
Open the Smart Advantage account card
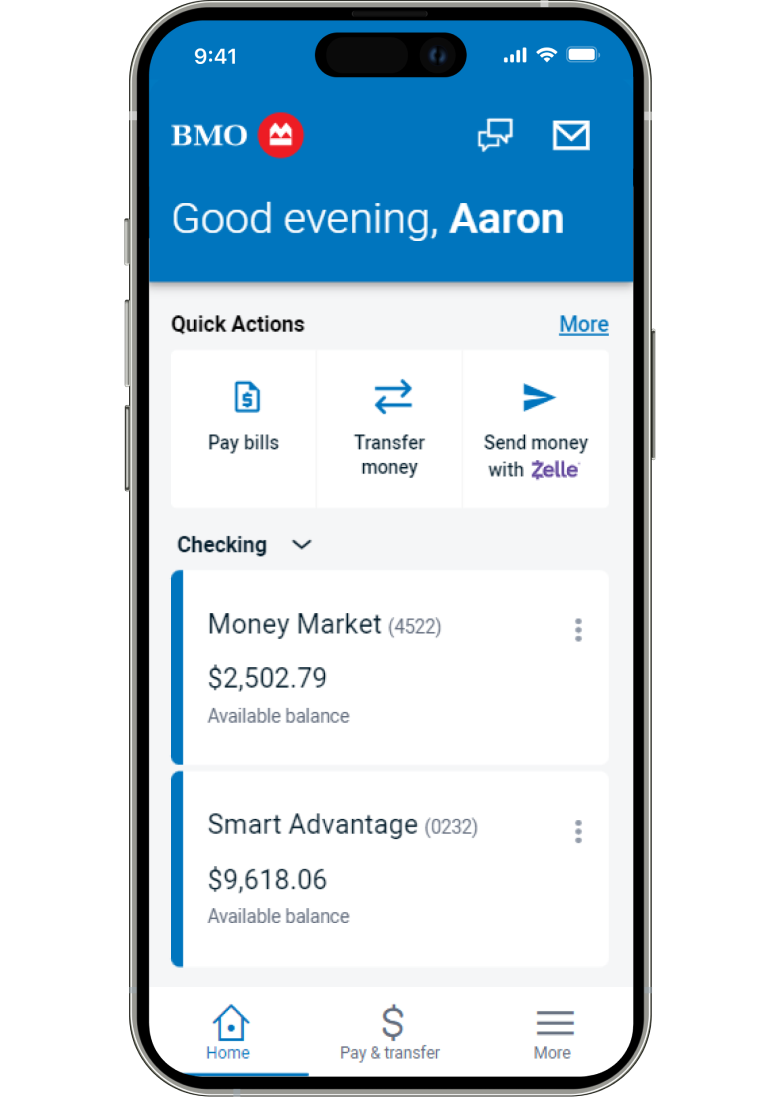(x=380, y=867)
